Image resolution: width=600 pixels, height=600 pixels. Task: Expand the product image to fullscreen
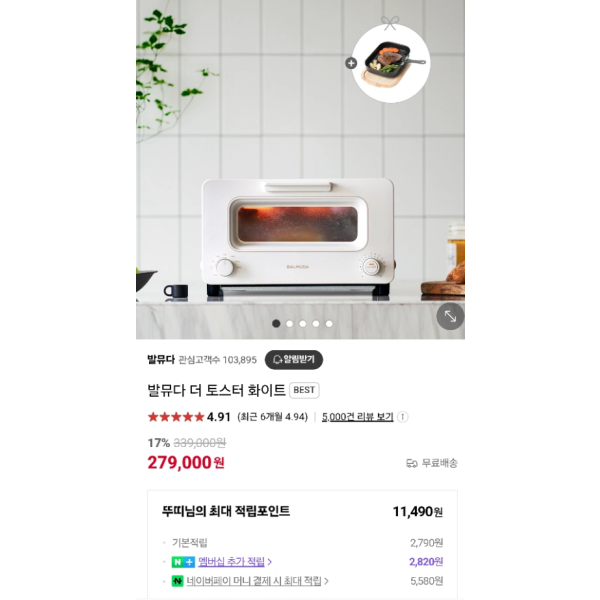click(450, 316)
